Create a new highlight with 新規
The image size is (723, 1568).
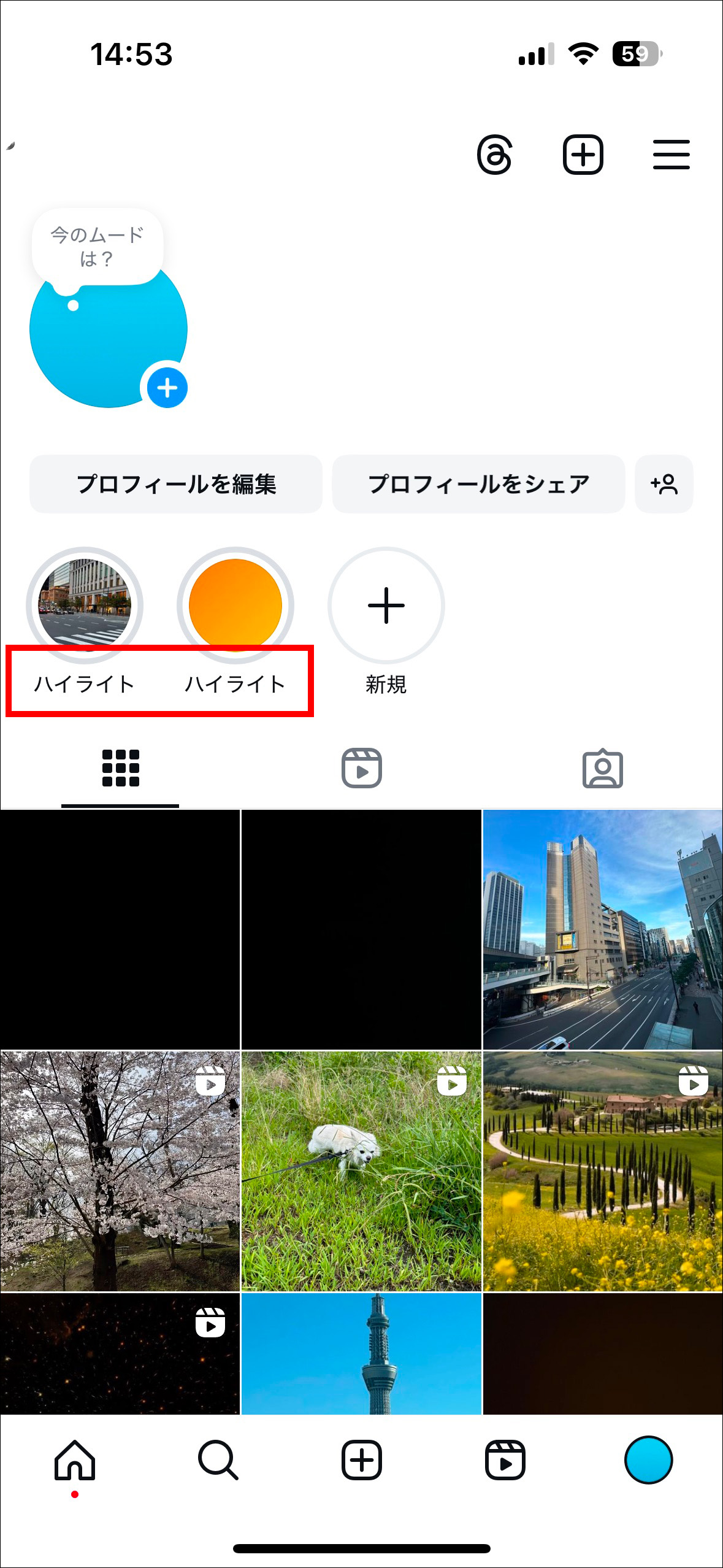[x=386, y=605]
